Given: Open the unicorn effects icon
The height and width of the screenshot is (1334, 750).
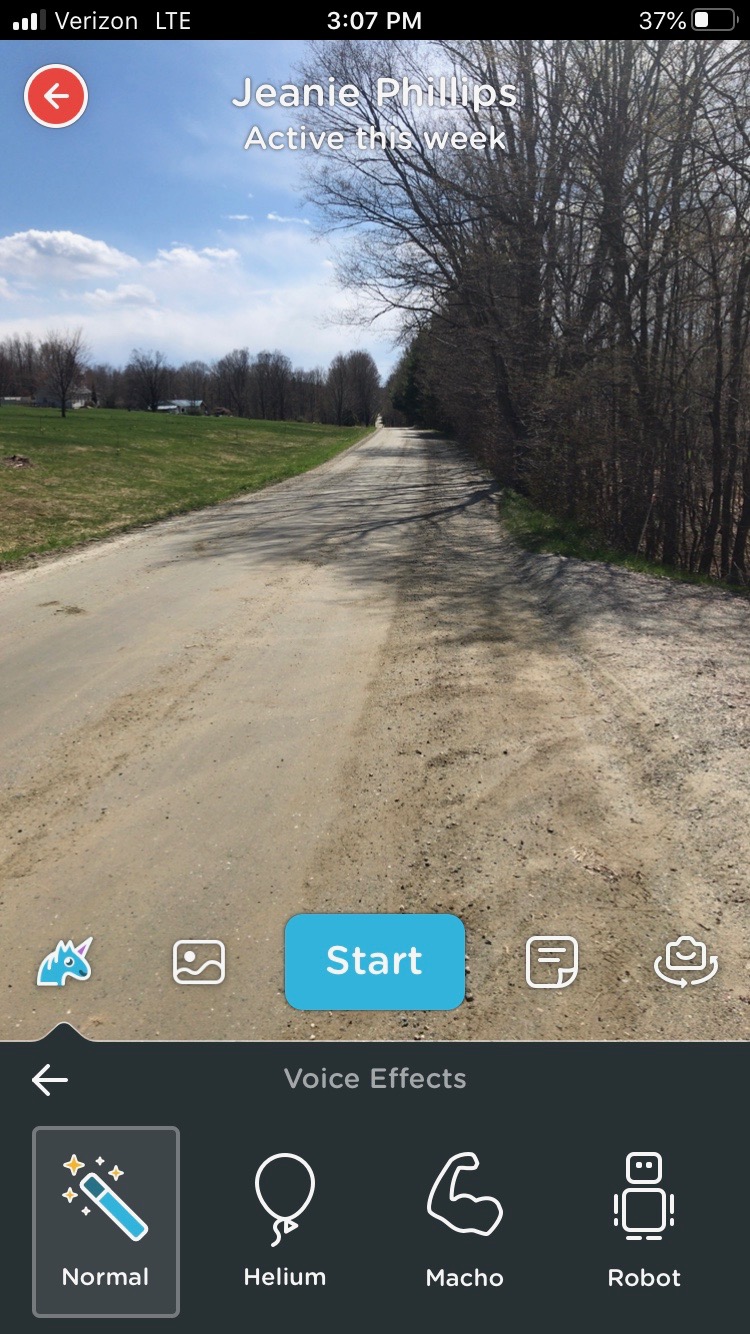Looking at the screenshot, I should pyautogui.click(x=65, y=961).
